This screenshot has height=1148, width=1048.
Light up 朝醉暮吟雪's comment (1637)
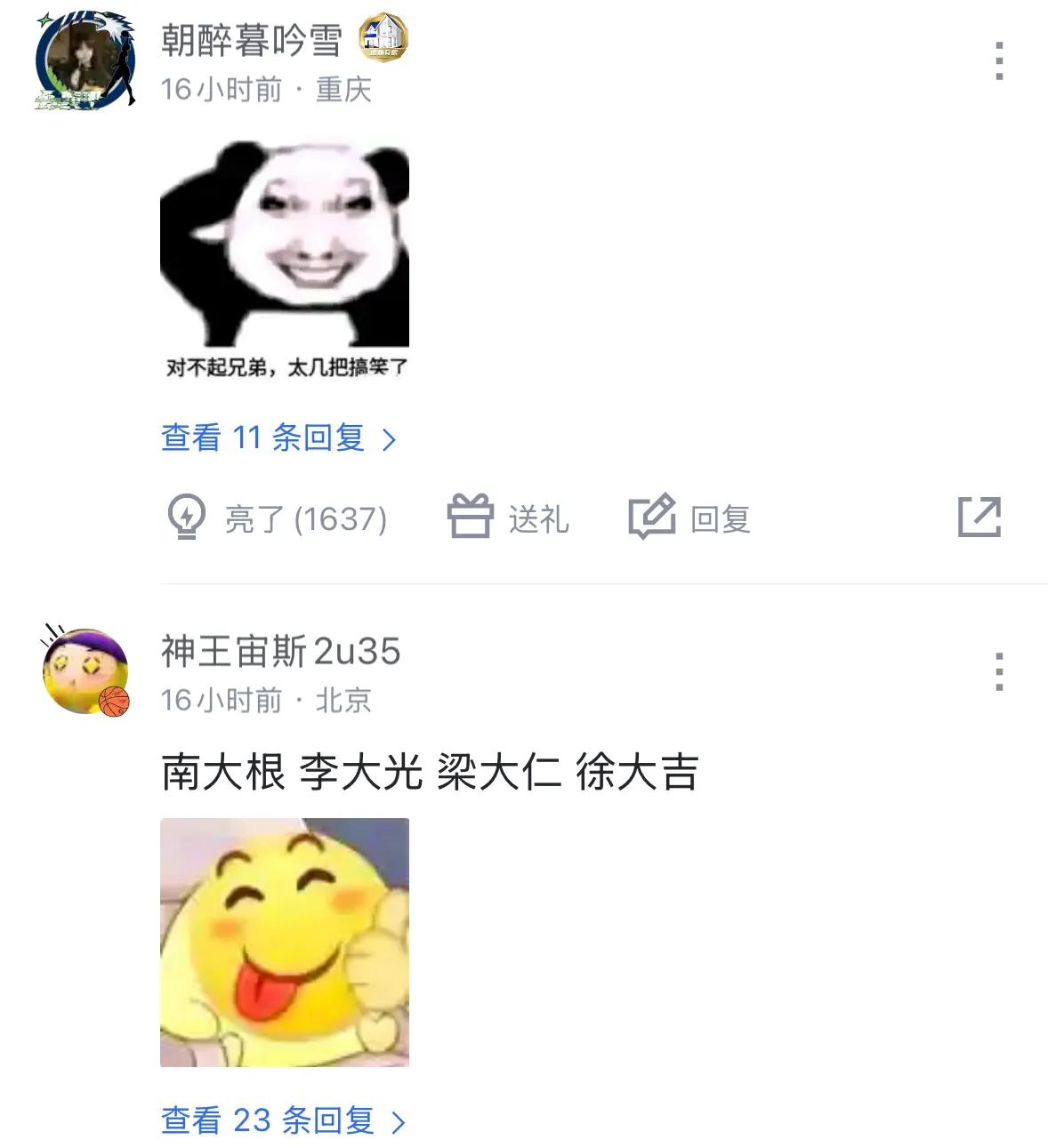point(278,518)
